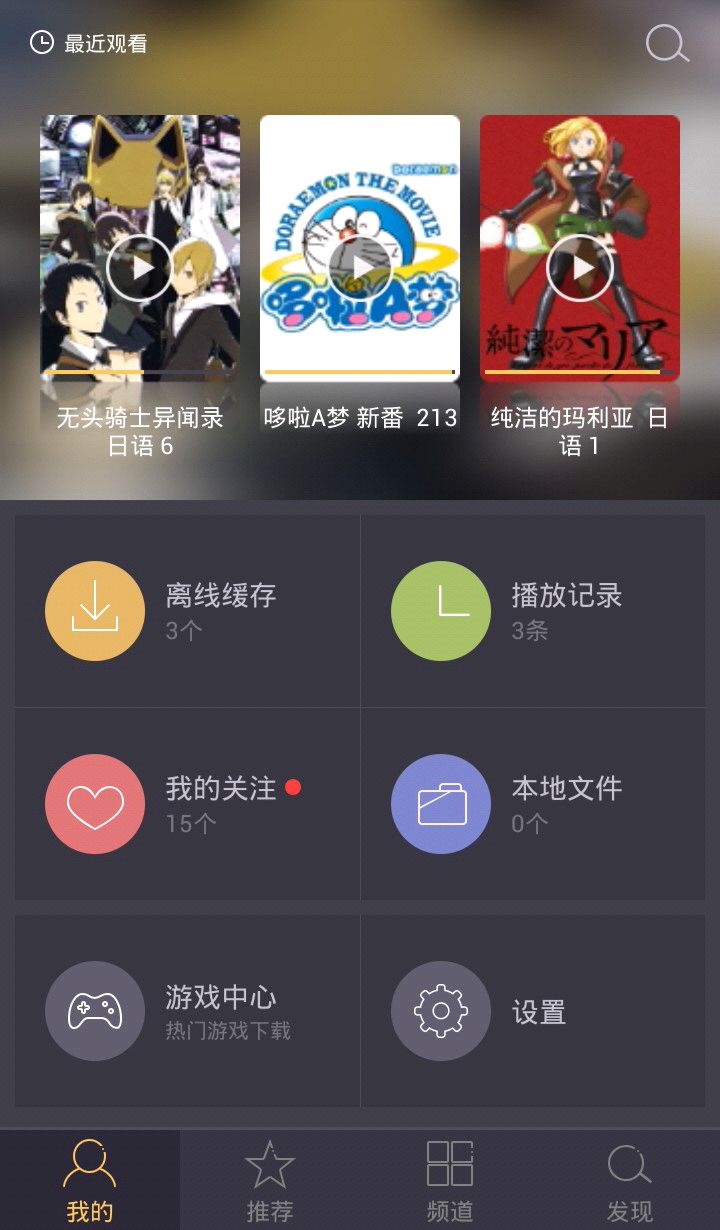
Task: Play 无头骑士异闻录 日语 6
Action: pos(139,267)
